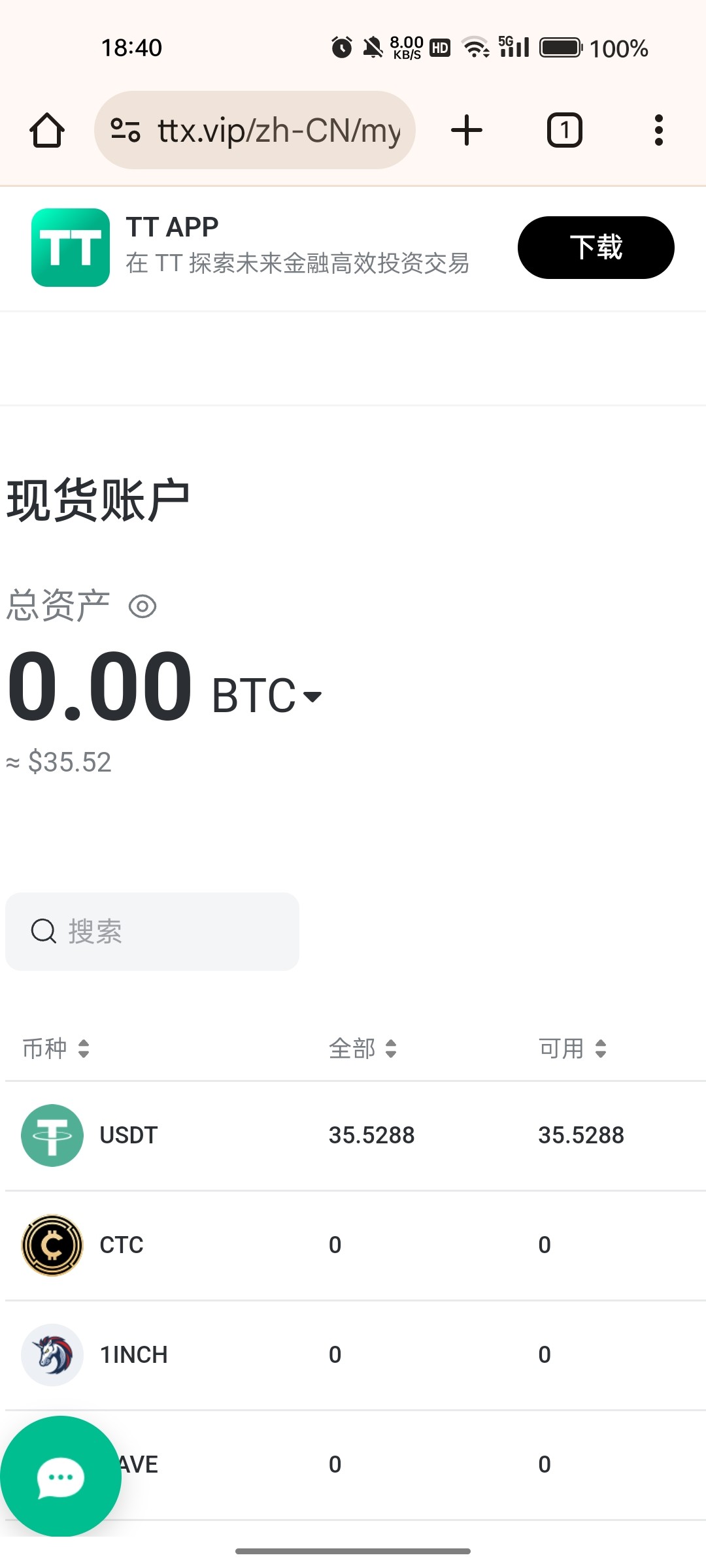The image size is (706, 1568).
Task: Go to the browser home page
Action: click(47, 130)
